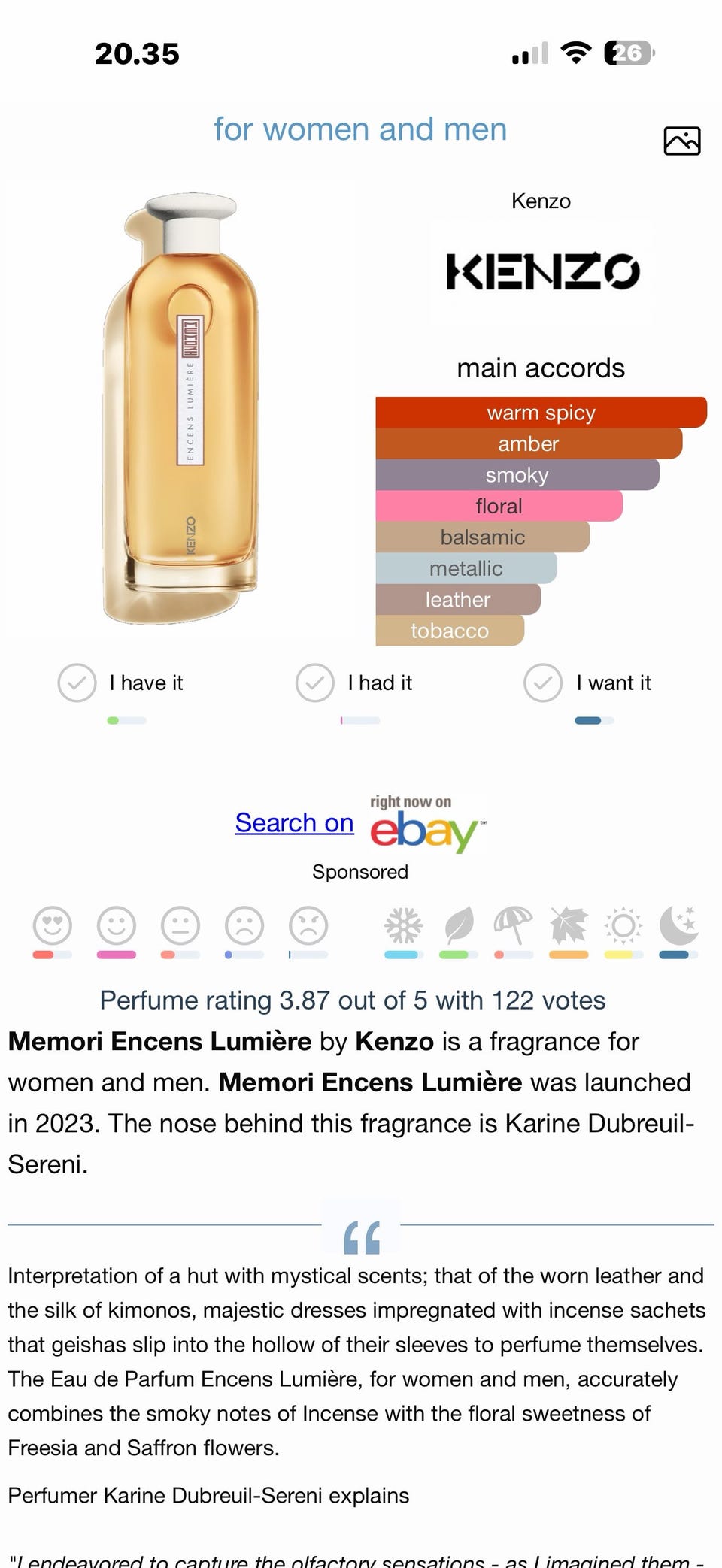Vote fall with the maple leaf icon
The image size is (722, 1568).
coord(569,925)
